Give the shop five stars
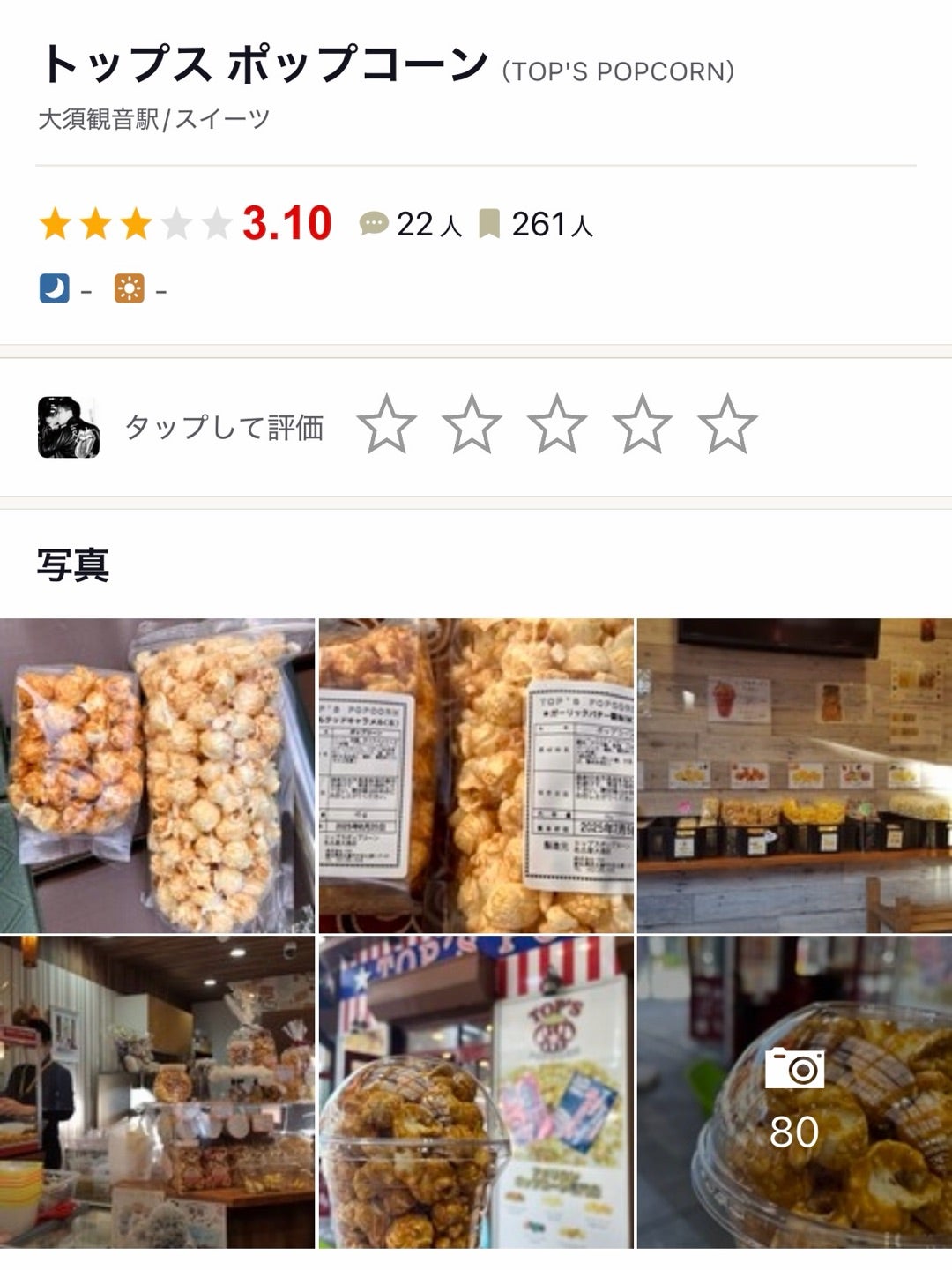952x1270 pixels. click(727, 425)
